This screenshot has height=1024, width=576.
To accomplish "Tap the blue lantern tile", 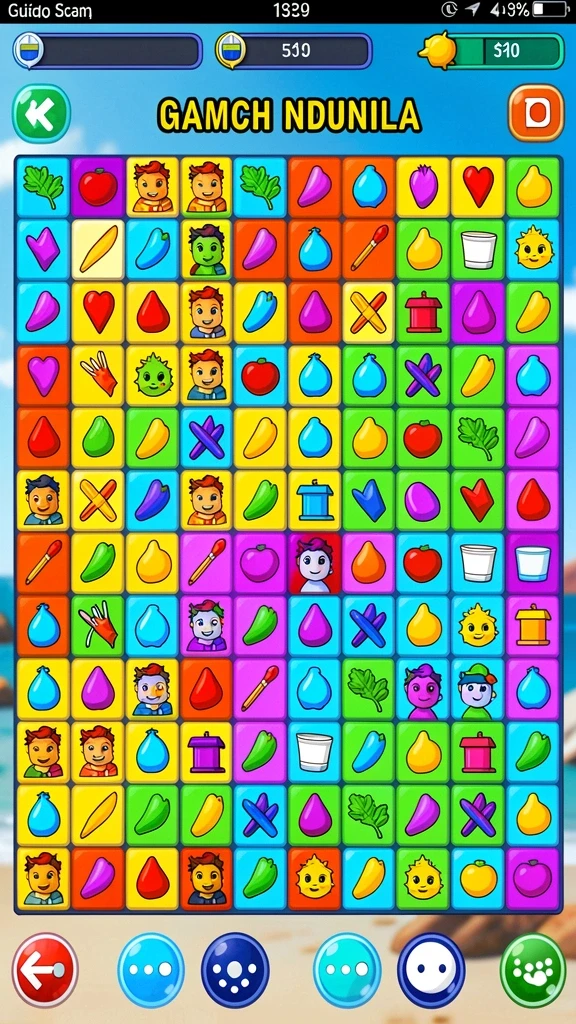I will [315, 502].
